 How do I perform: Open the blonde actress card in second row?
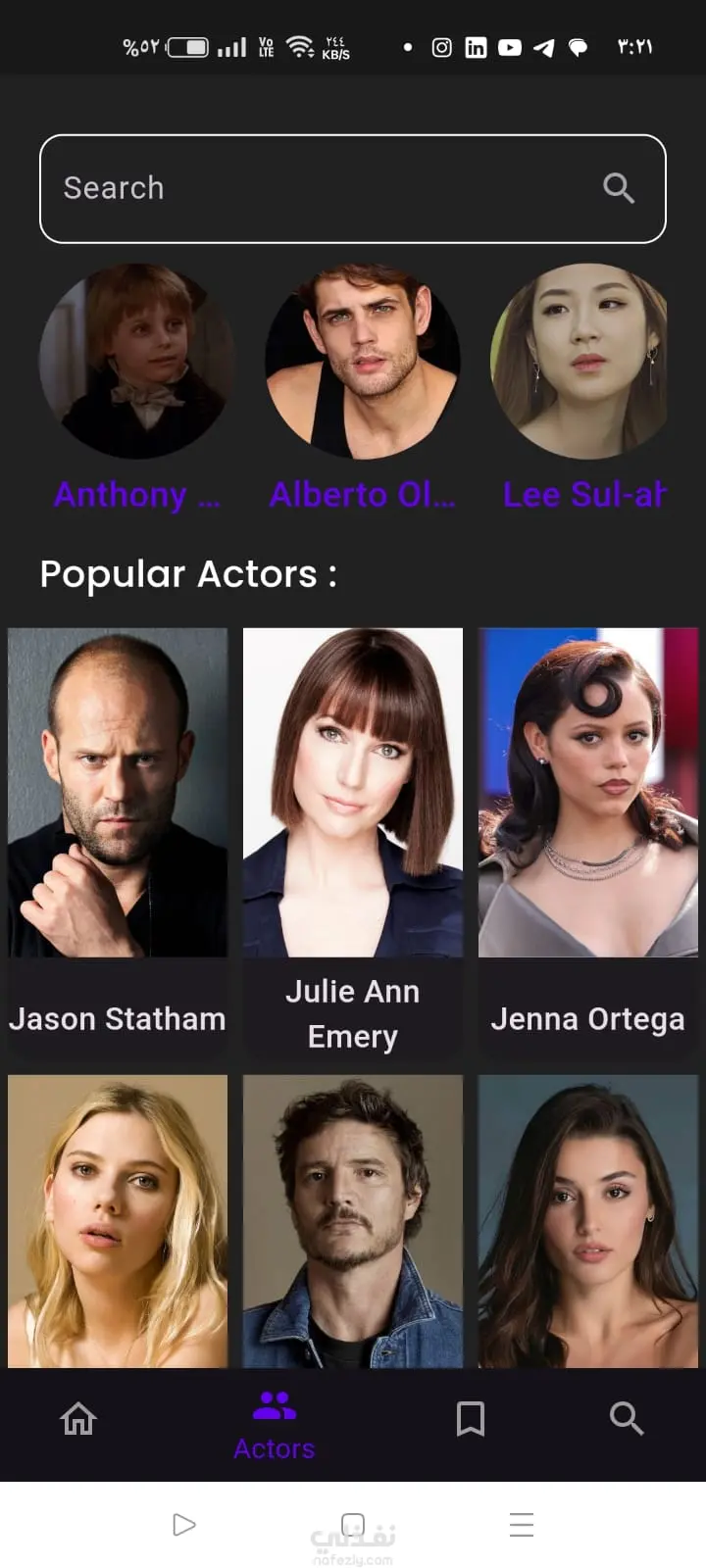click(118, 1220)
